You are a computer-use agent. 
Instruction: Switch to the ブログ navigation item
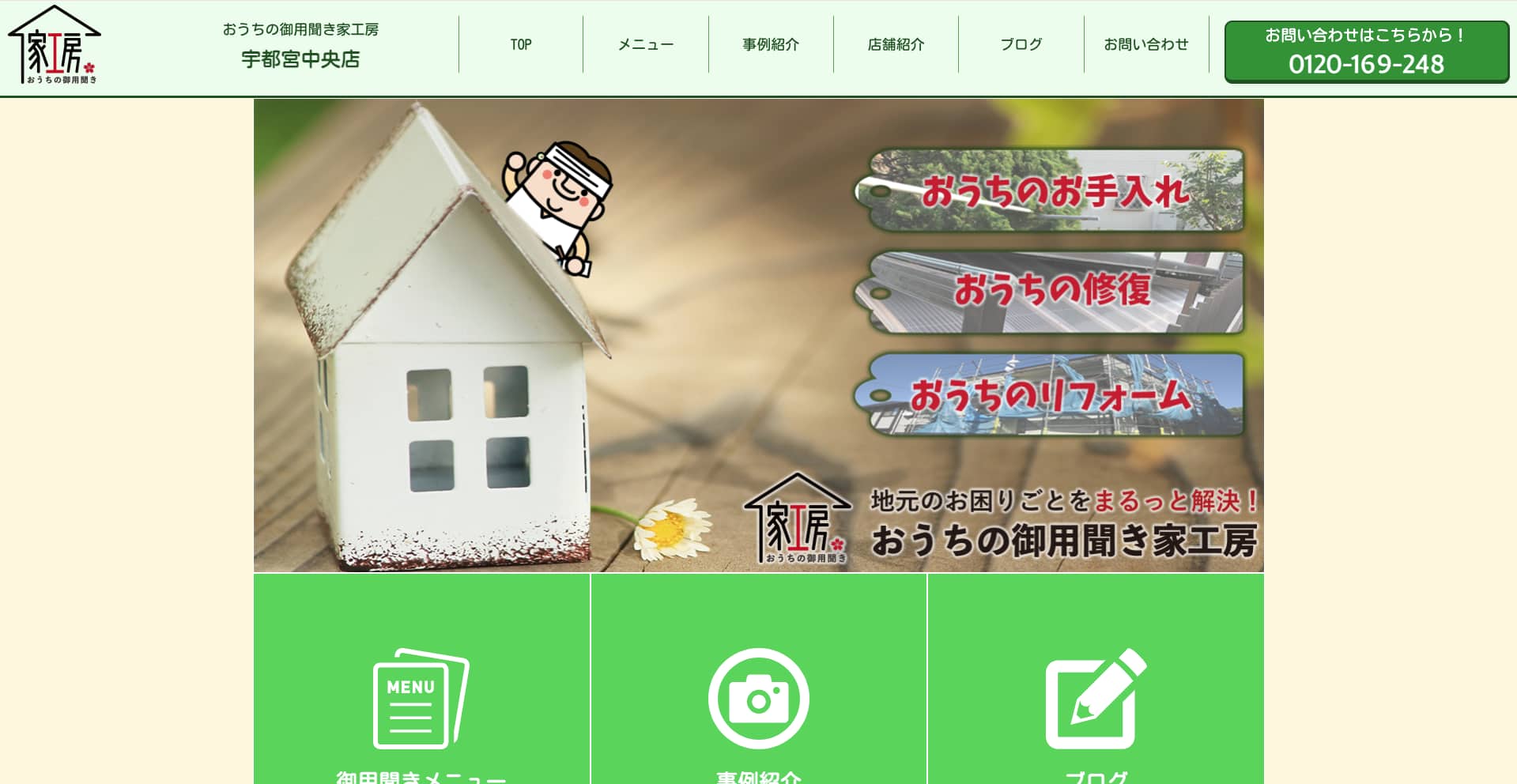click(1021, 44)
